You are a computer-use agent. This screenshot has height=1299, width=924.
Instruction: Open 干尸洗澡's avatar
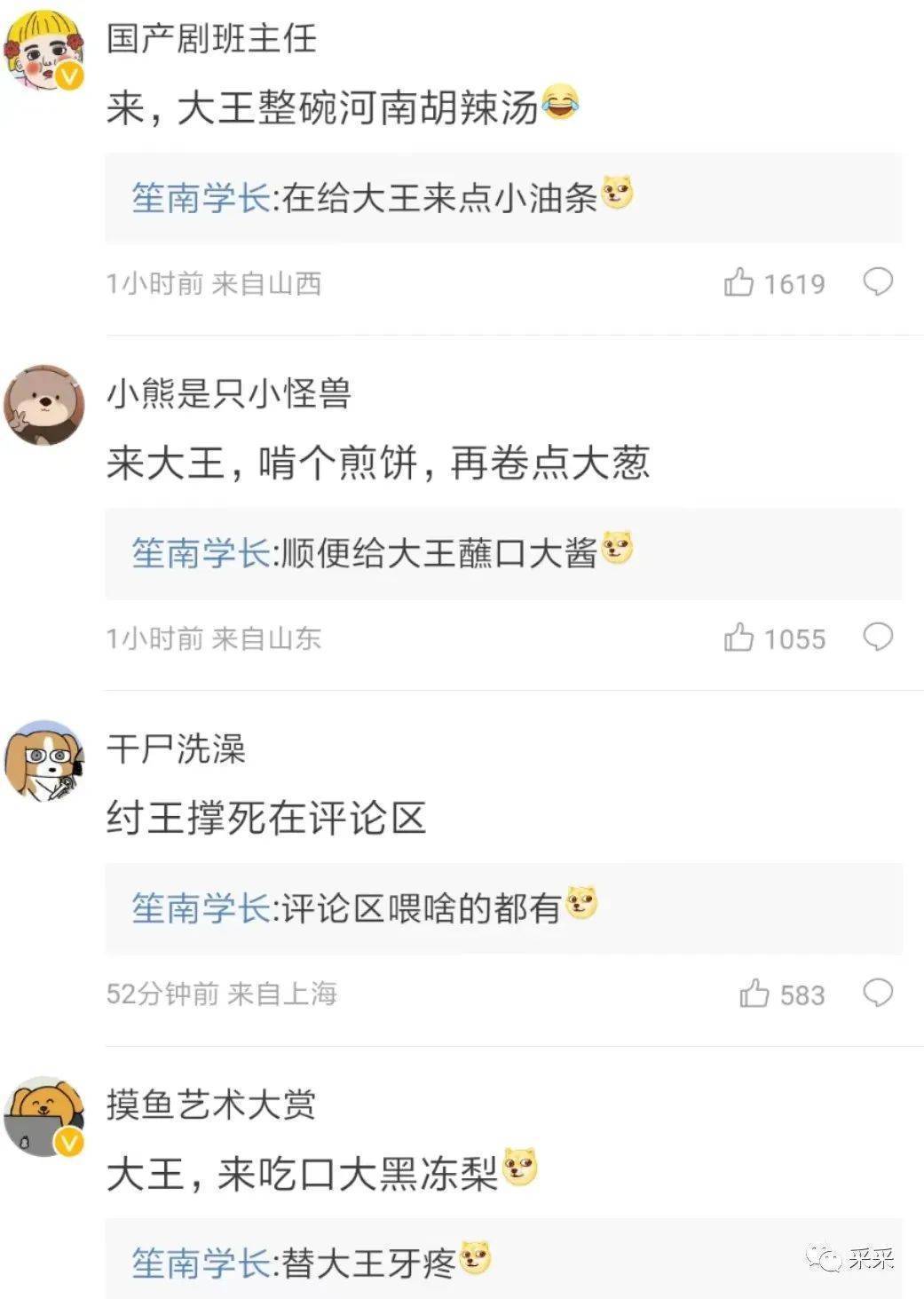44,760
